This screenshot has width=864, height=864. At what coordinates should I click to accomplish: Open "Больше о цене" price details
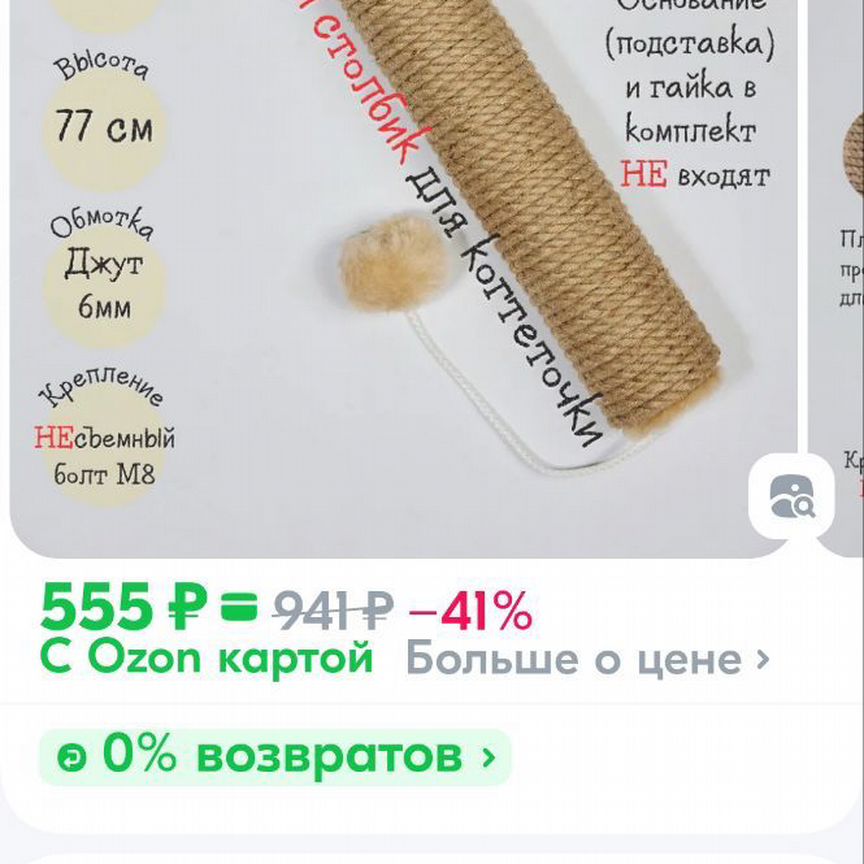[588, 659]
